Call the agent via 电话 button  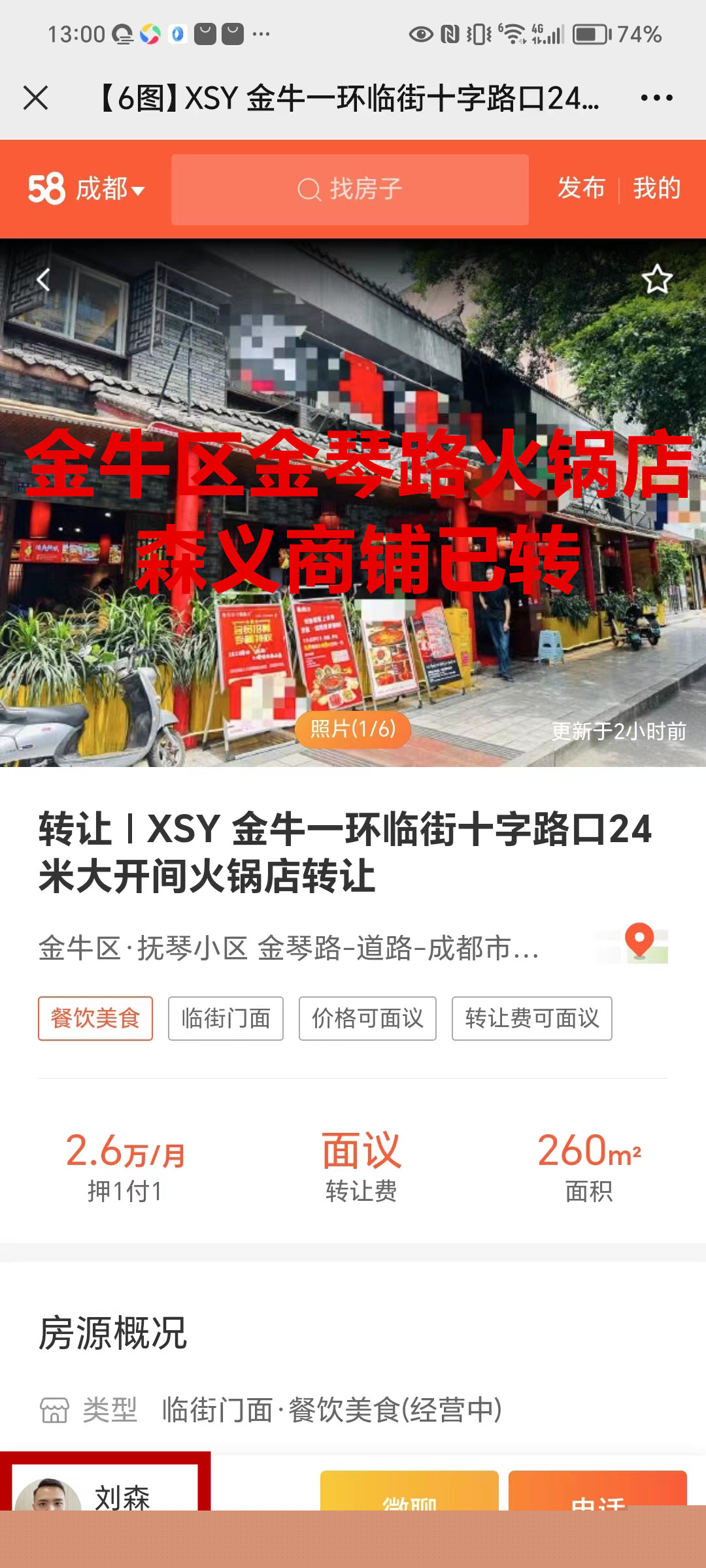(597, 1493)
